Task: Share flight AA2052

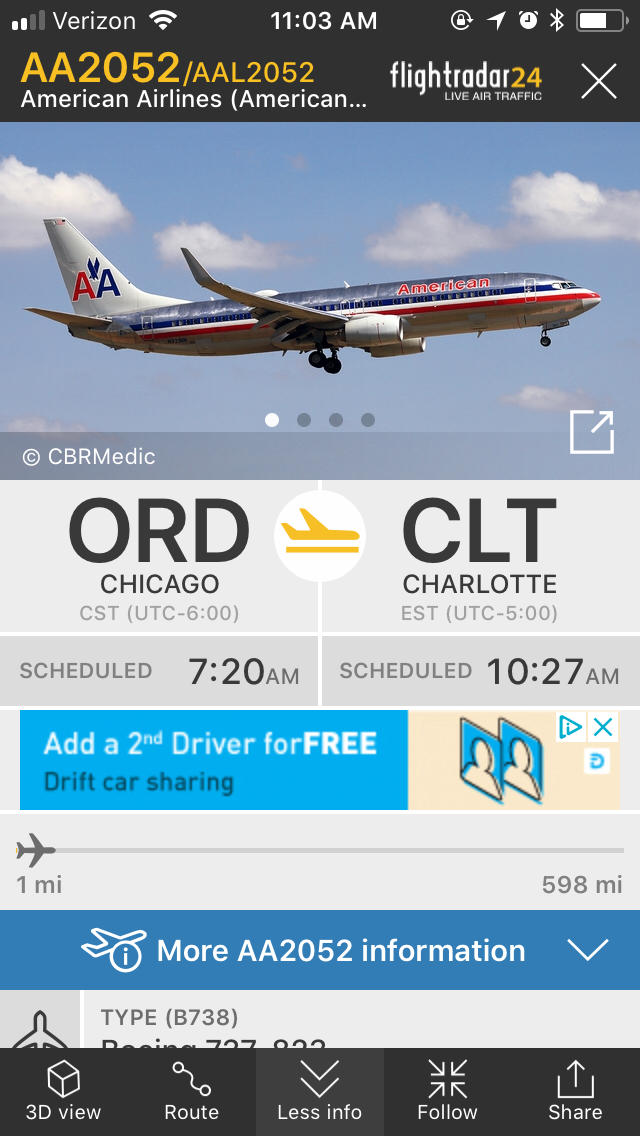Action: [575, 1091]
